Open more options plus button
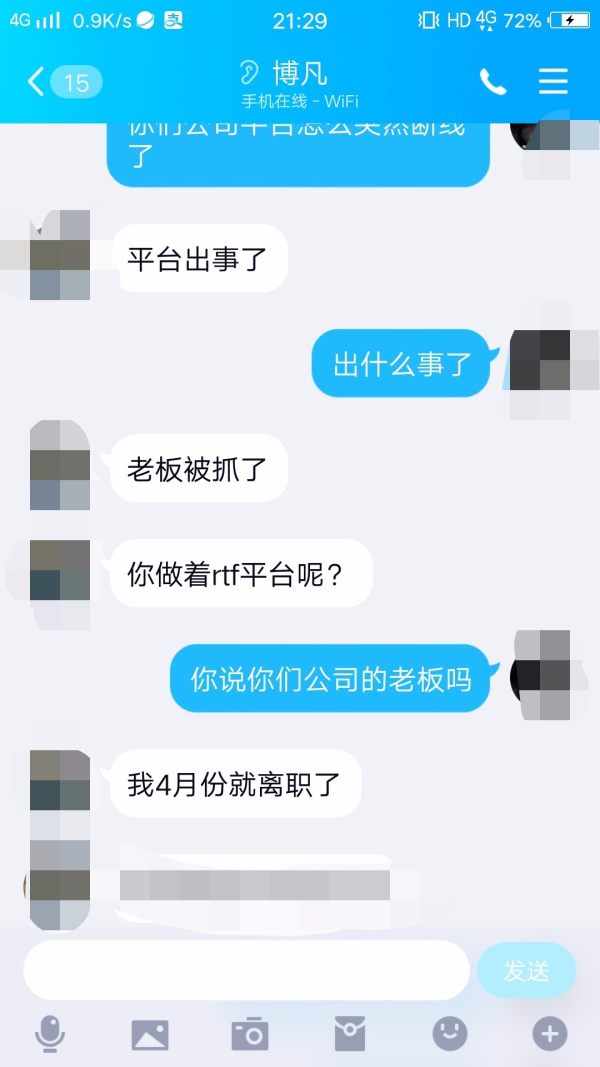This screenshot has width=600, height=1067. click(549, 1034)
